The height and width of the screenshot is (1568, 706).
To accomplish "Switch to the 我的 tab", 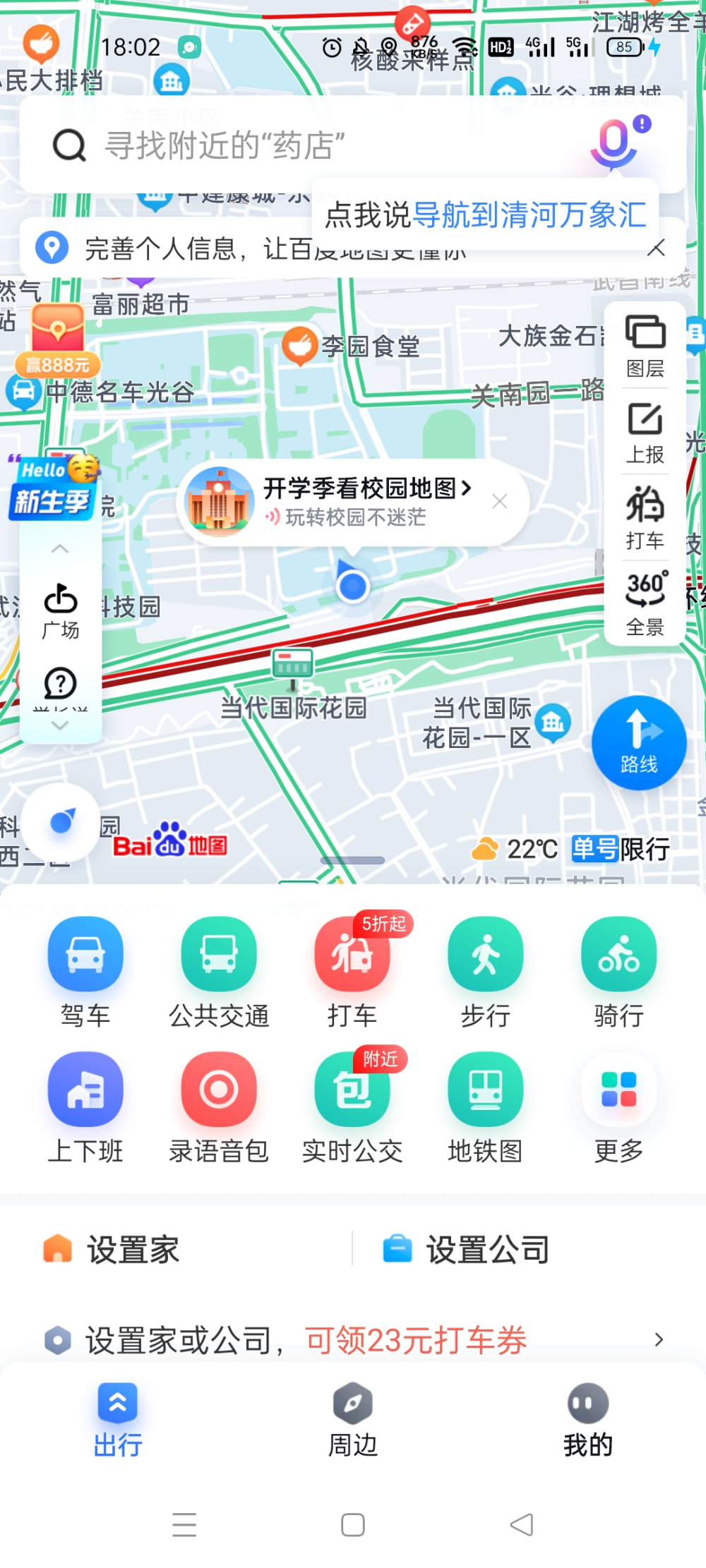I will click(587, 1420).
